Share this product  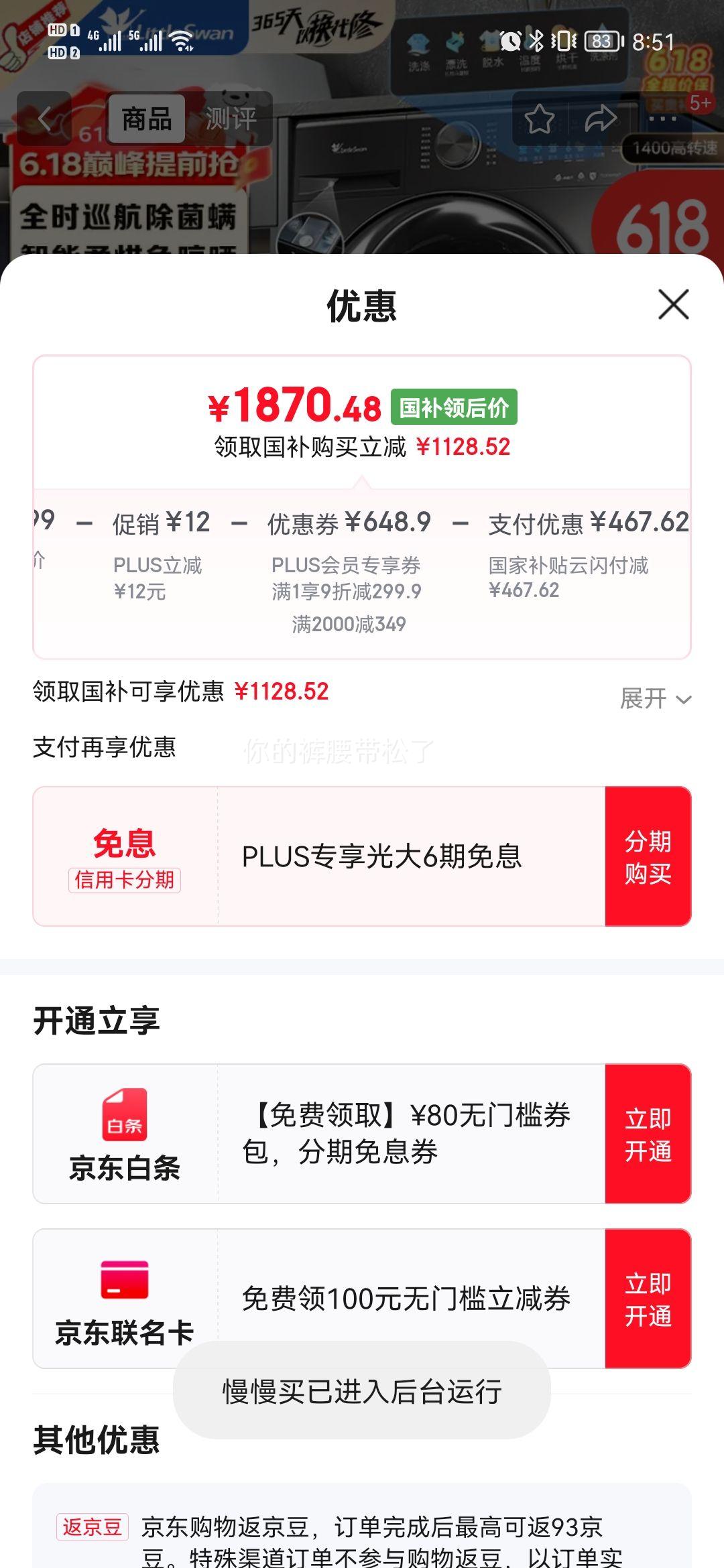click(601, 119)
